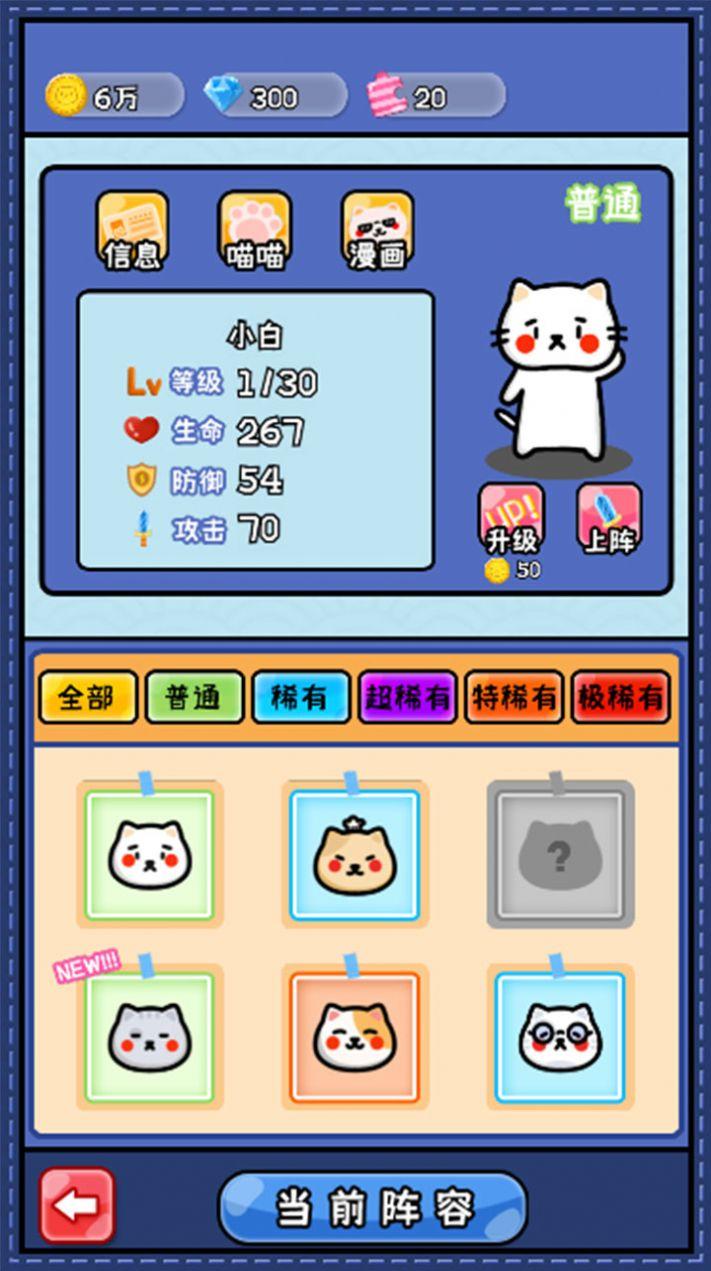711x1271 pixels.
Task: Filter cats by 稀有 rarity
Action: coord(301,697)
